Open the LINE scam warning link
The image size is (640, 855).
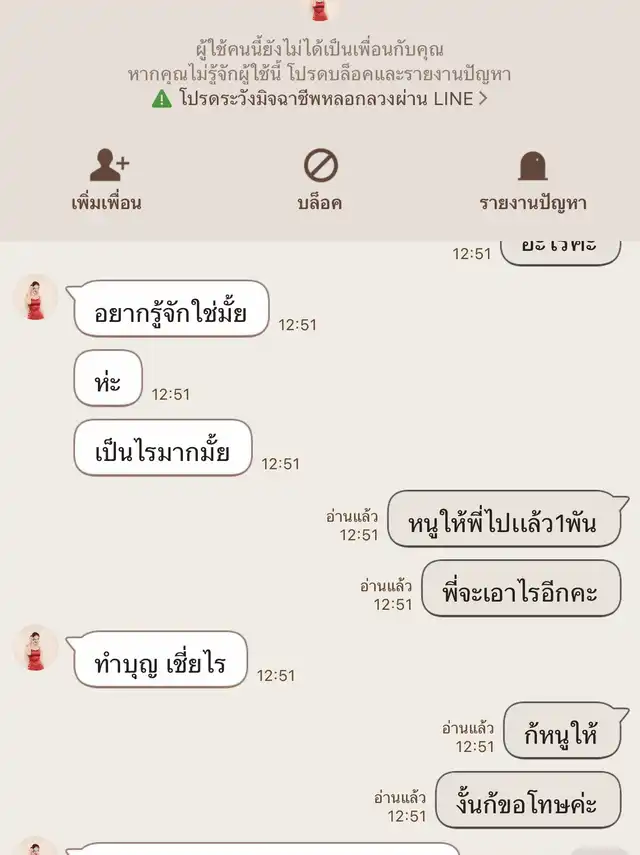pos(320,98)
